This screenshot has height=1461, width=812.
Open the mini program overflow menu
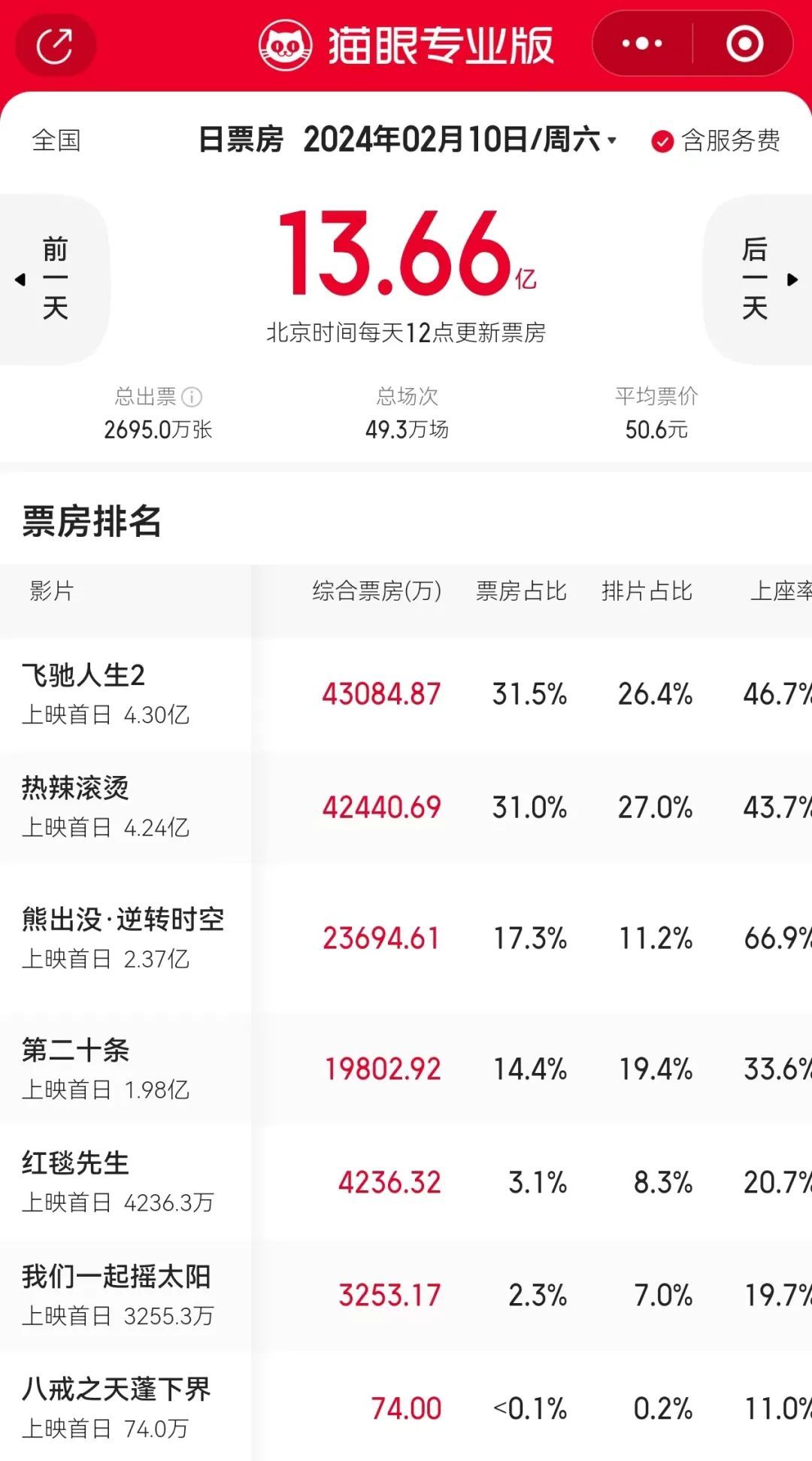click(642, 44)
